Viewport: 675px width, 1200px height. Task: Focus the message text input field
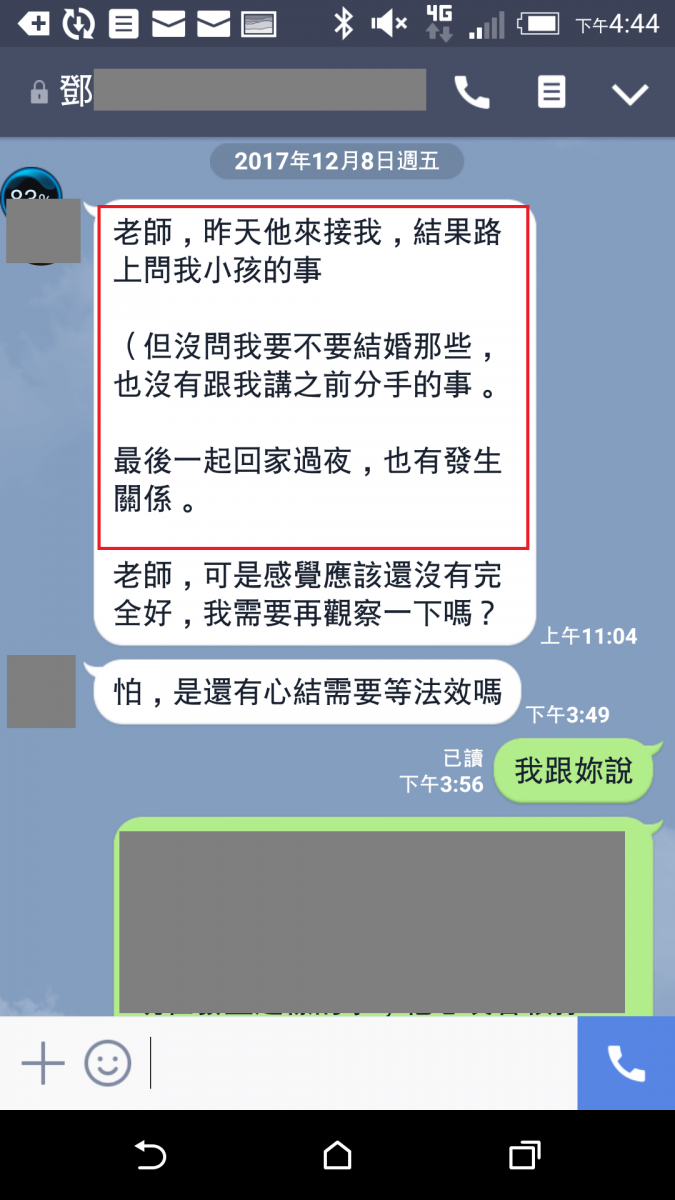point(360,1062)
